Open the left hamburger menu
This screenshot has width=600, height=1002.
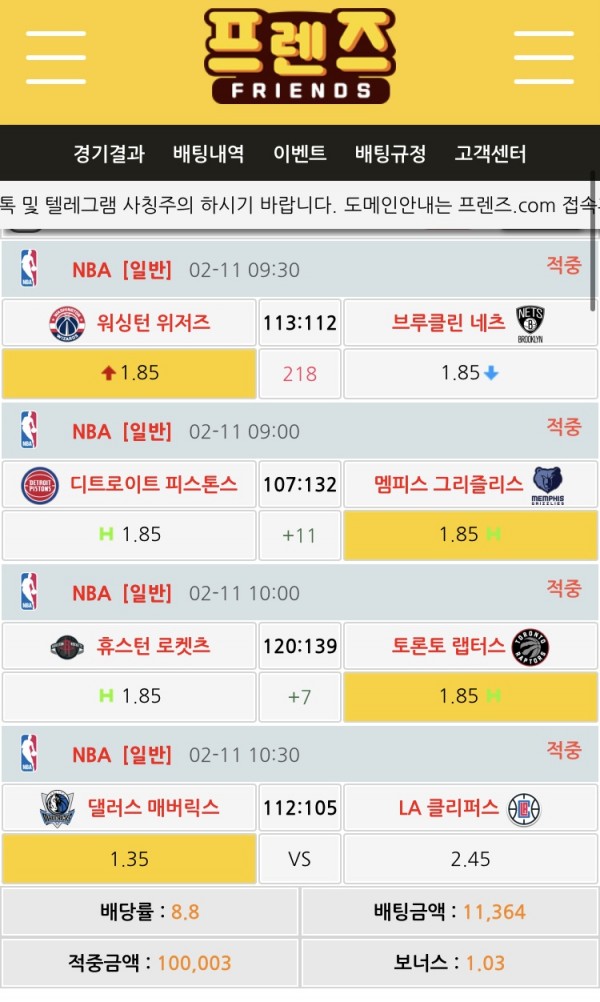point(55,58)
